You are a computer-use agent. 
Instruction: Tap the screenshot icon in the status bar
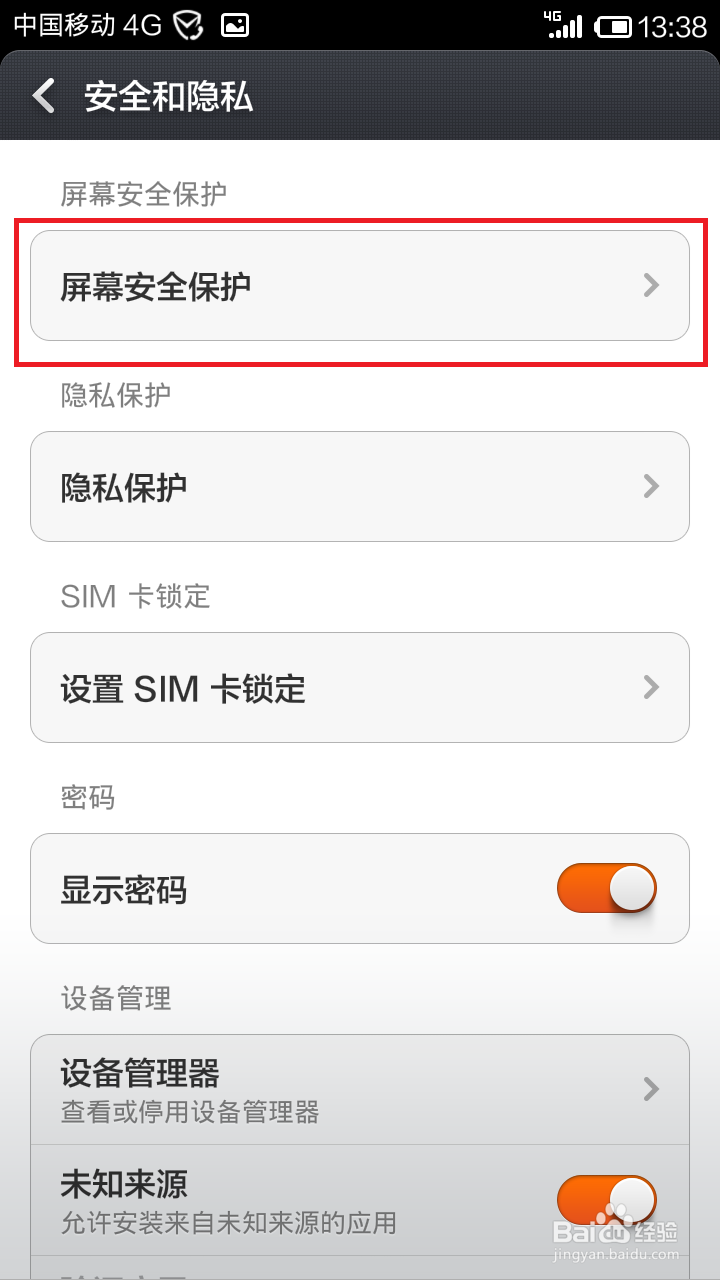click(236, 22)
